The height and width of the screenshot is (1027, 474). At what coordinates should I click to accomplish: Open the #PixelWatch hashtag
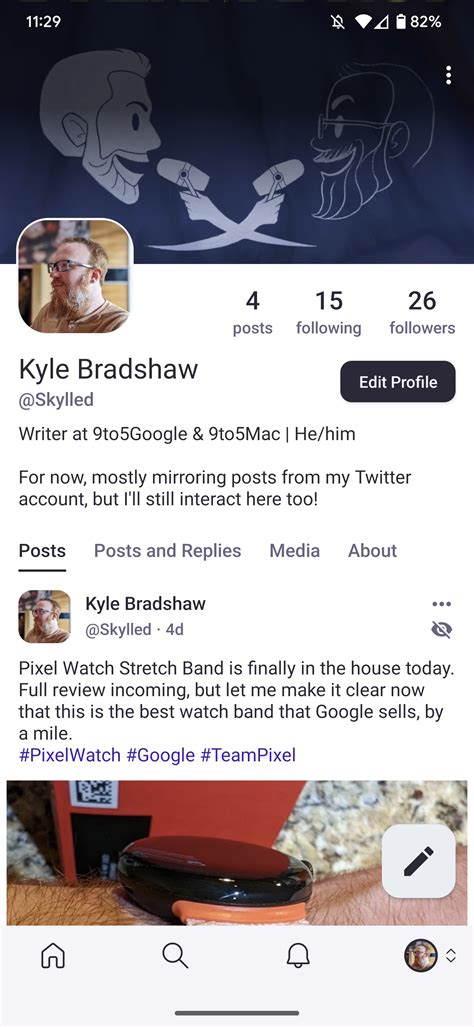pos(70,755)
